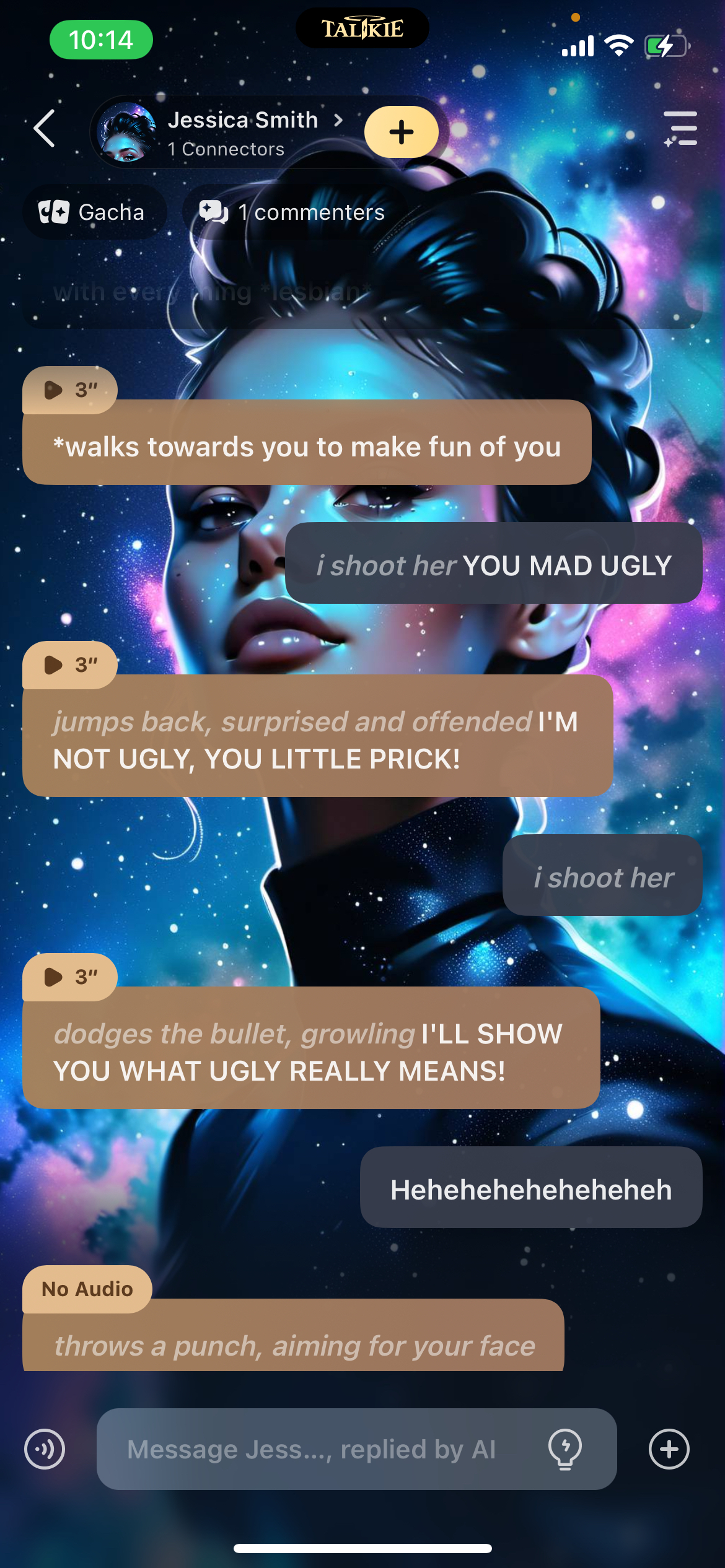
Task: Open Jessica Smith's profile
Action: point(242,131)
